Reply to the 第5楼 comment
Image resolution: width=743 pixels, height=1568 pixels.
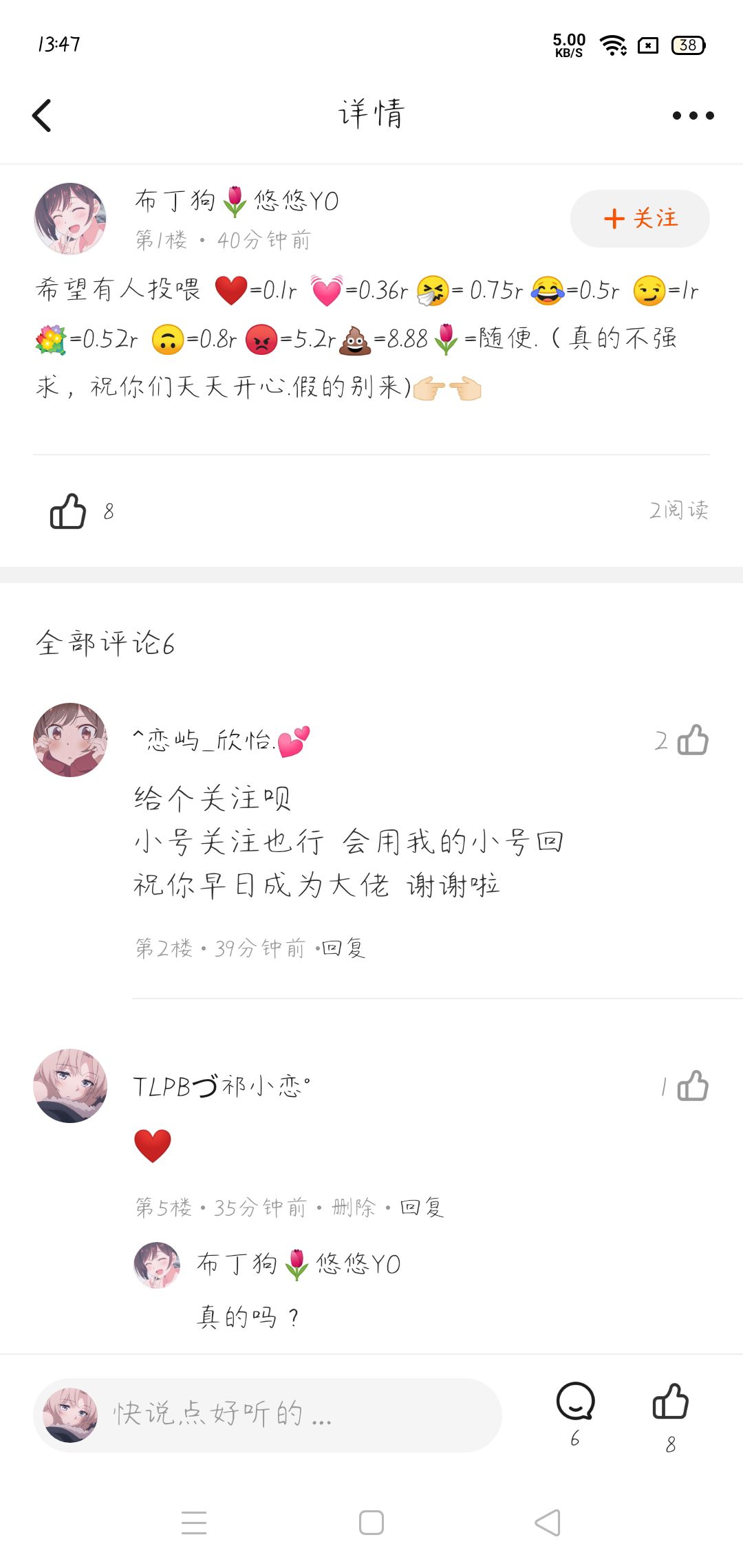422,1207
